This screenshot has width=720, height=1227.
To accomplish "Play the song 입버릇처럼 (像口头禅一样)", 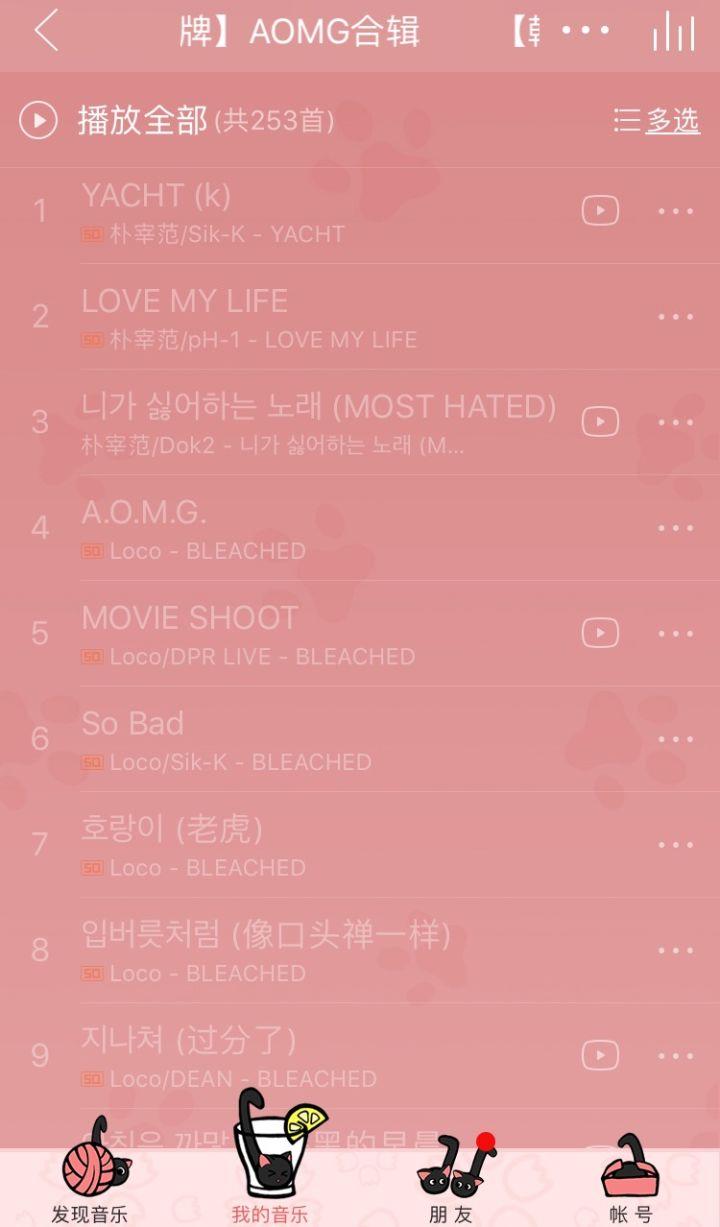I will tap(300, 950).
